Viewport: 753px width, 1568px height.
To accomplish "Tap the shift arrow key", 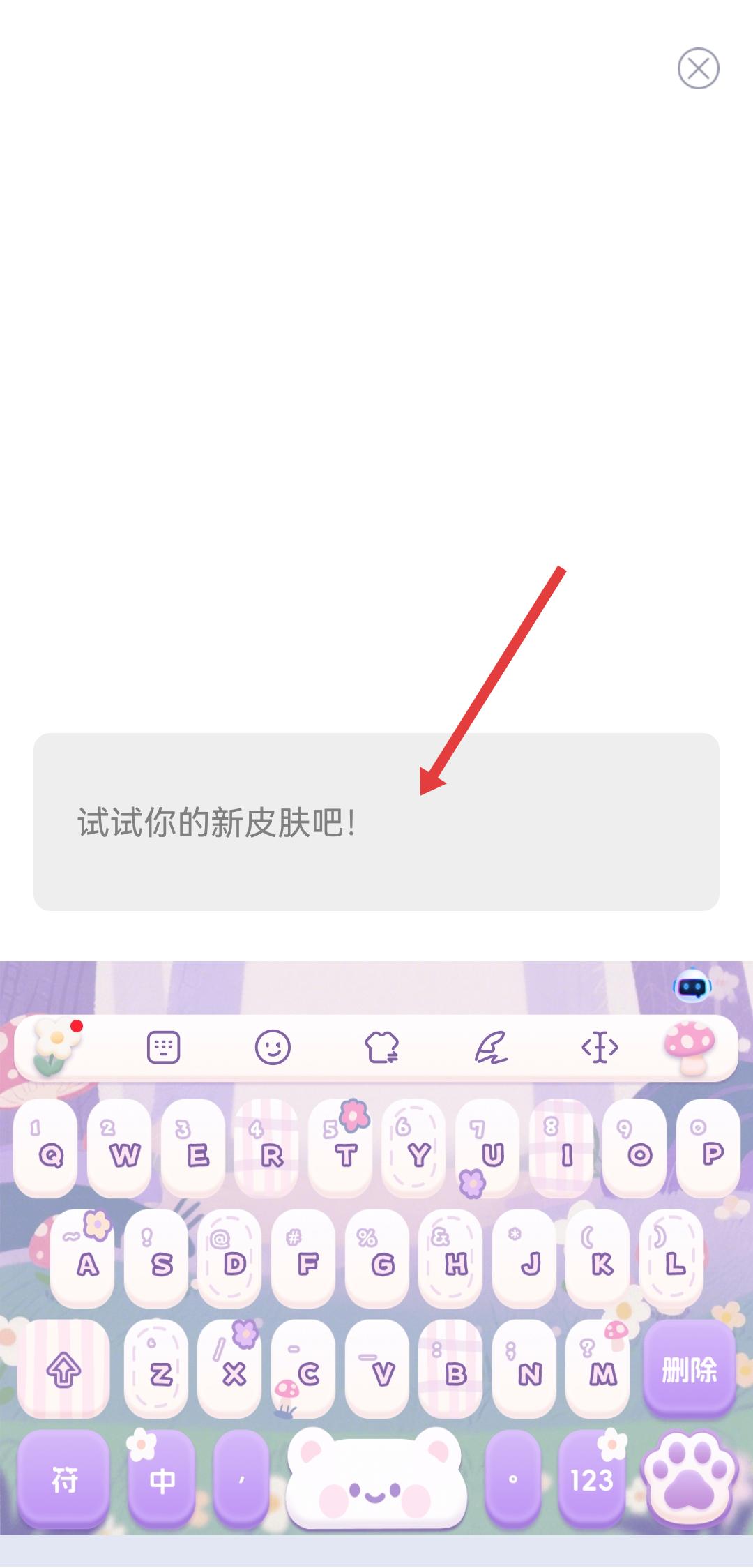I will point(63,1371).
